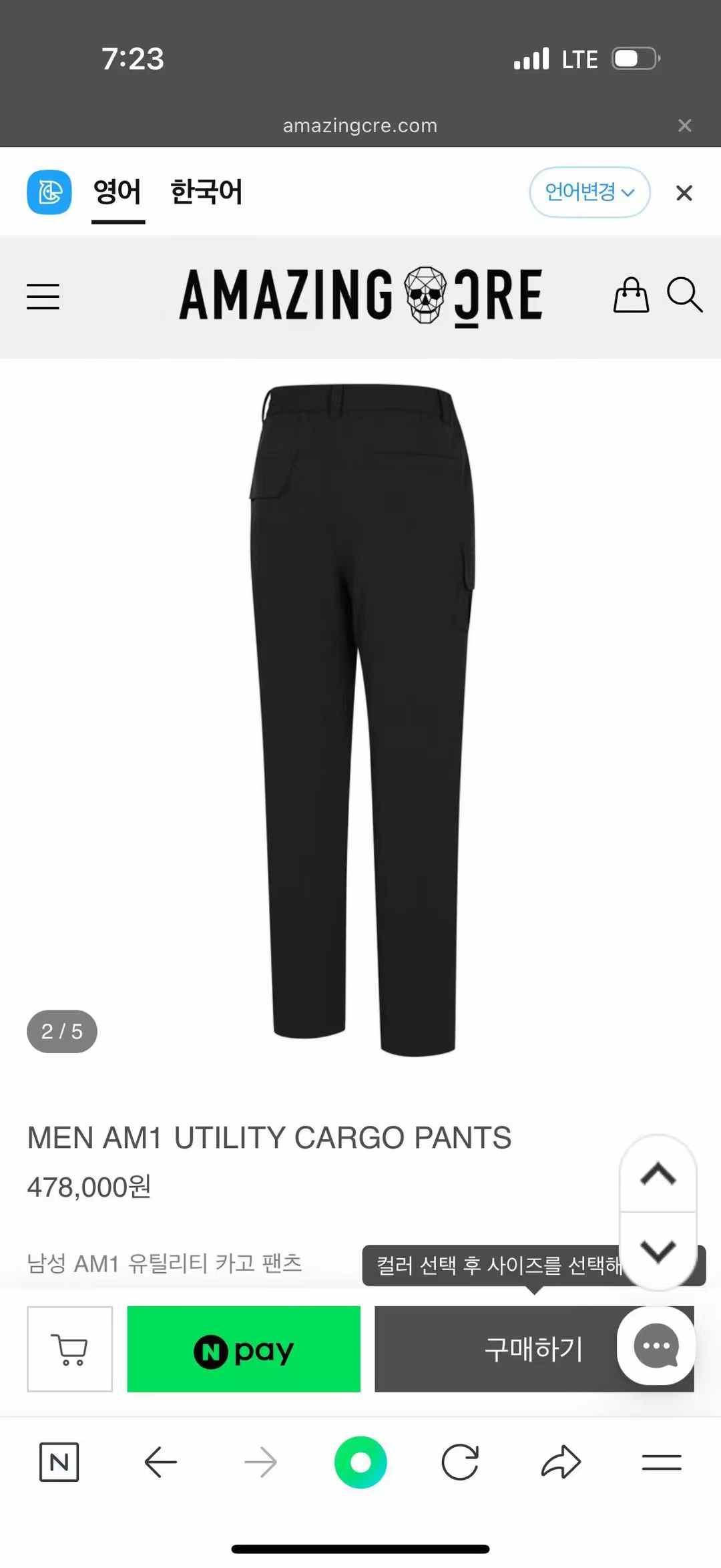The width and height of the screenshot is (721, 1568).
Task: Go back to previous page
Action: 160,1462
